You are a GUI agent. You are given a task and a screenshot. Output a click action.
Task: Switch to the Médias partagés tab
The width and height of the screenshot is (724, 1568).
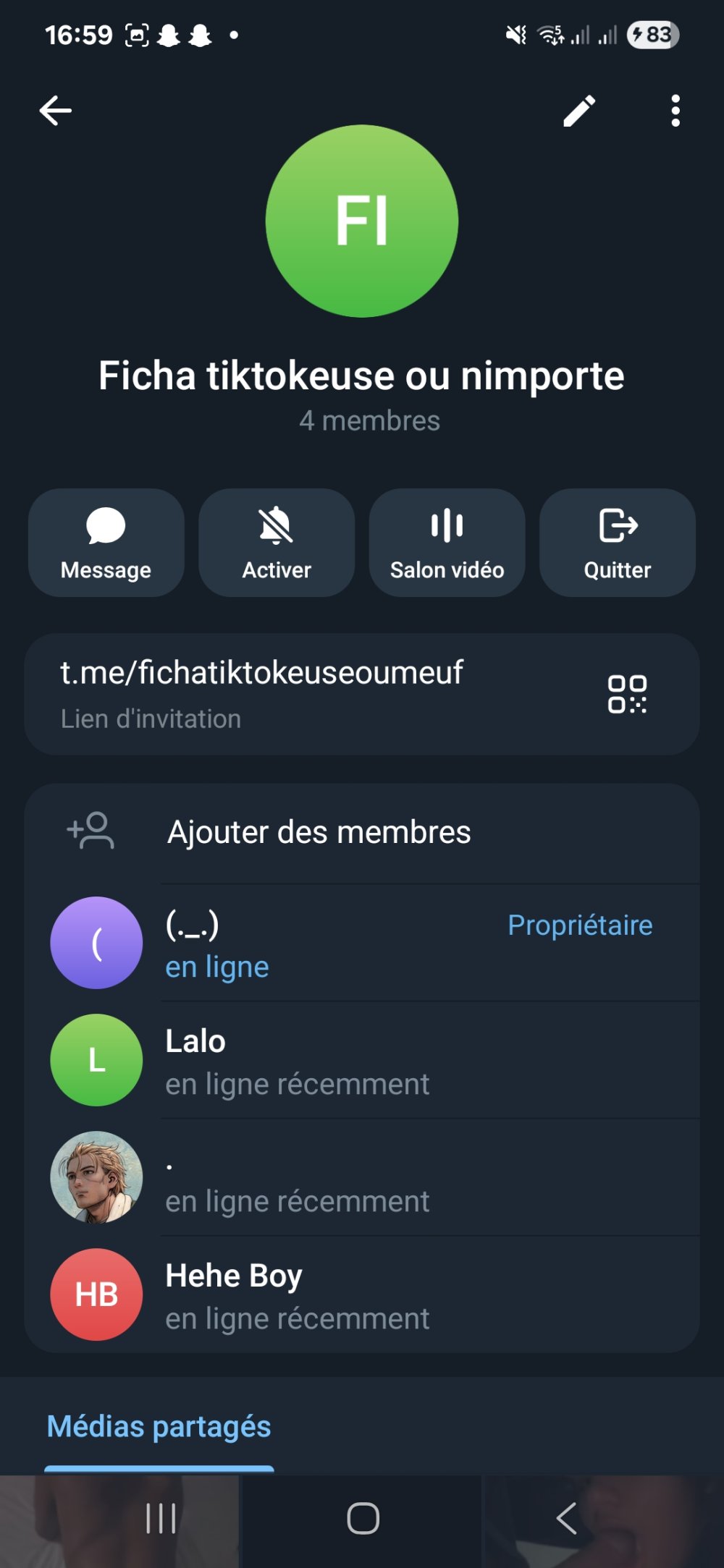159,1426
